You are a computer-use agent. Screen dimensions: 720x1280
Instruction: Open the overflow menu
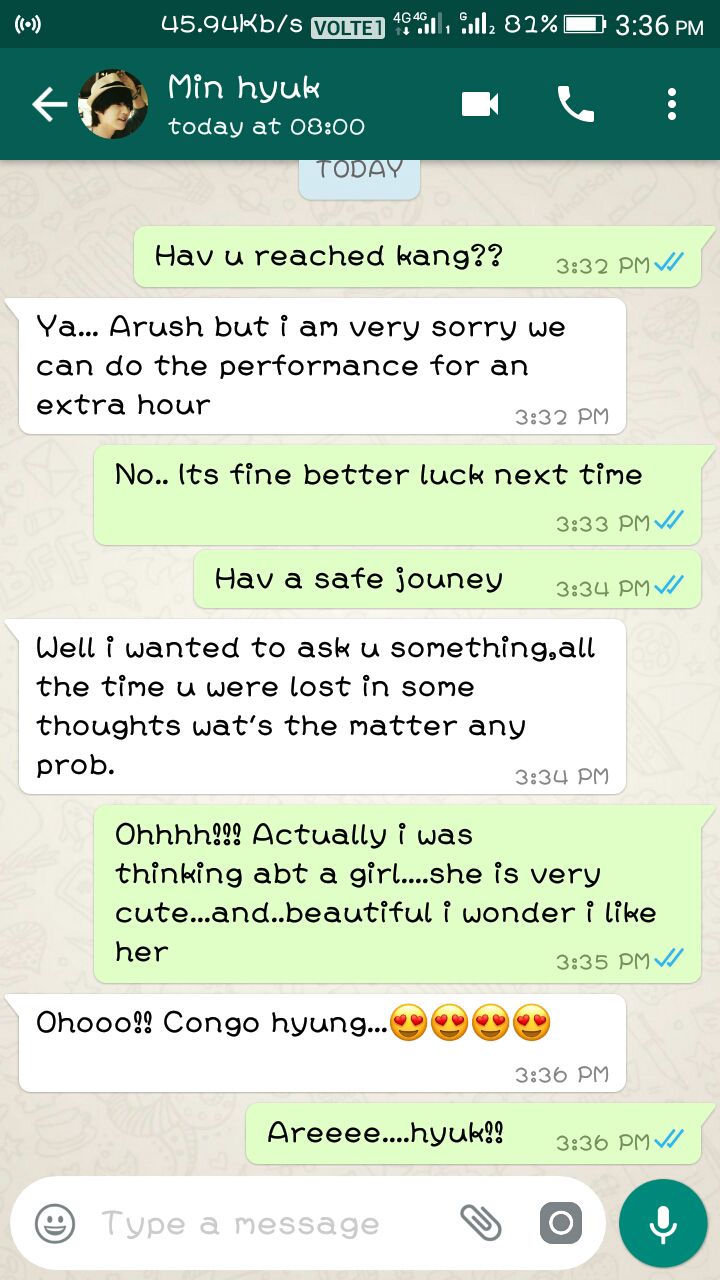click(671, 104)
